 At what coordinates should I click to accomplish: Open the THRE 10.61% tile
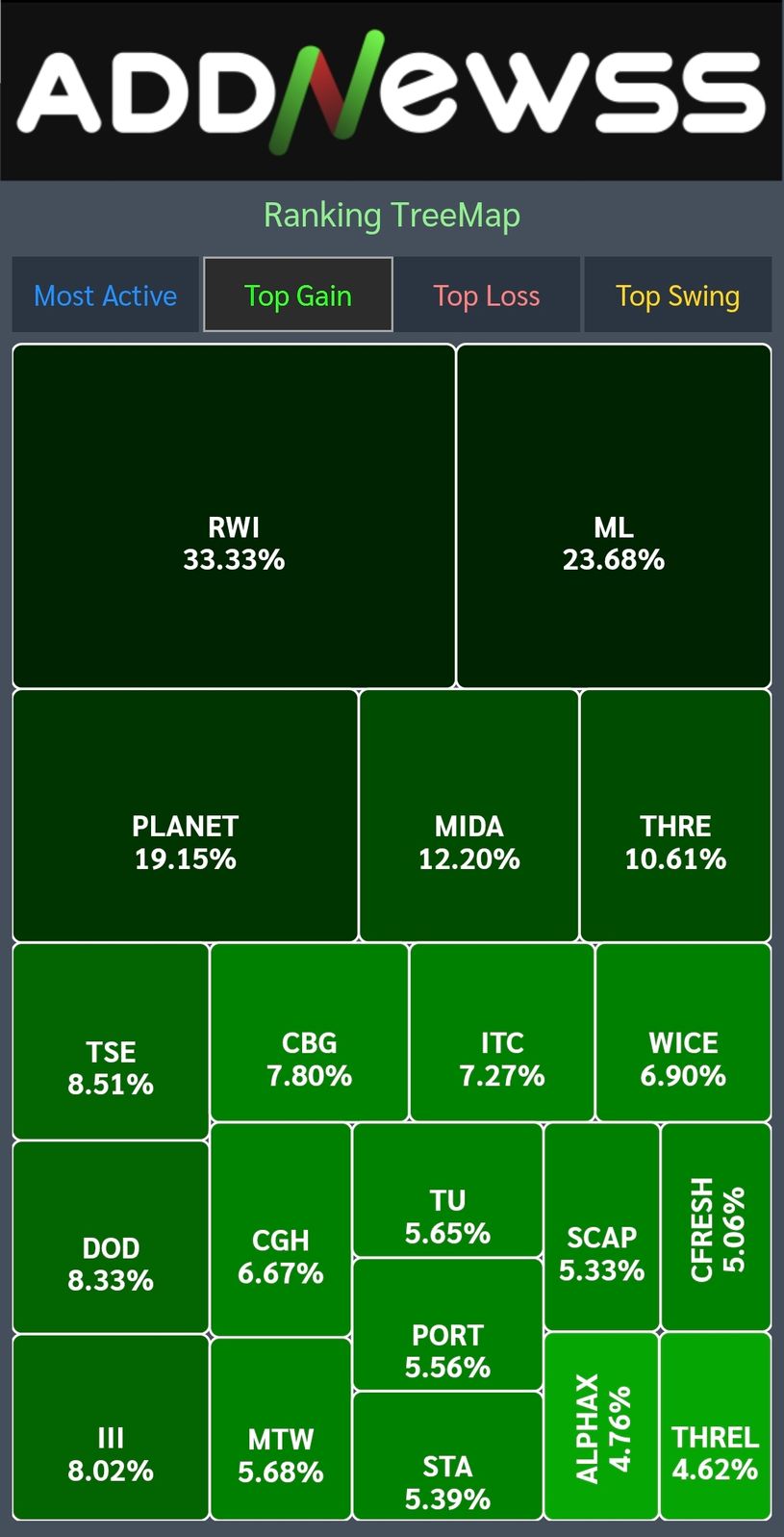(675, 815)
